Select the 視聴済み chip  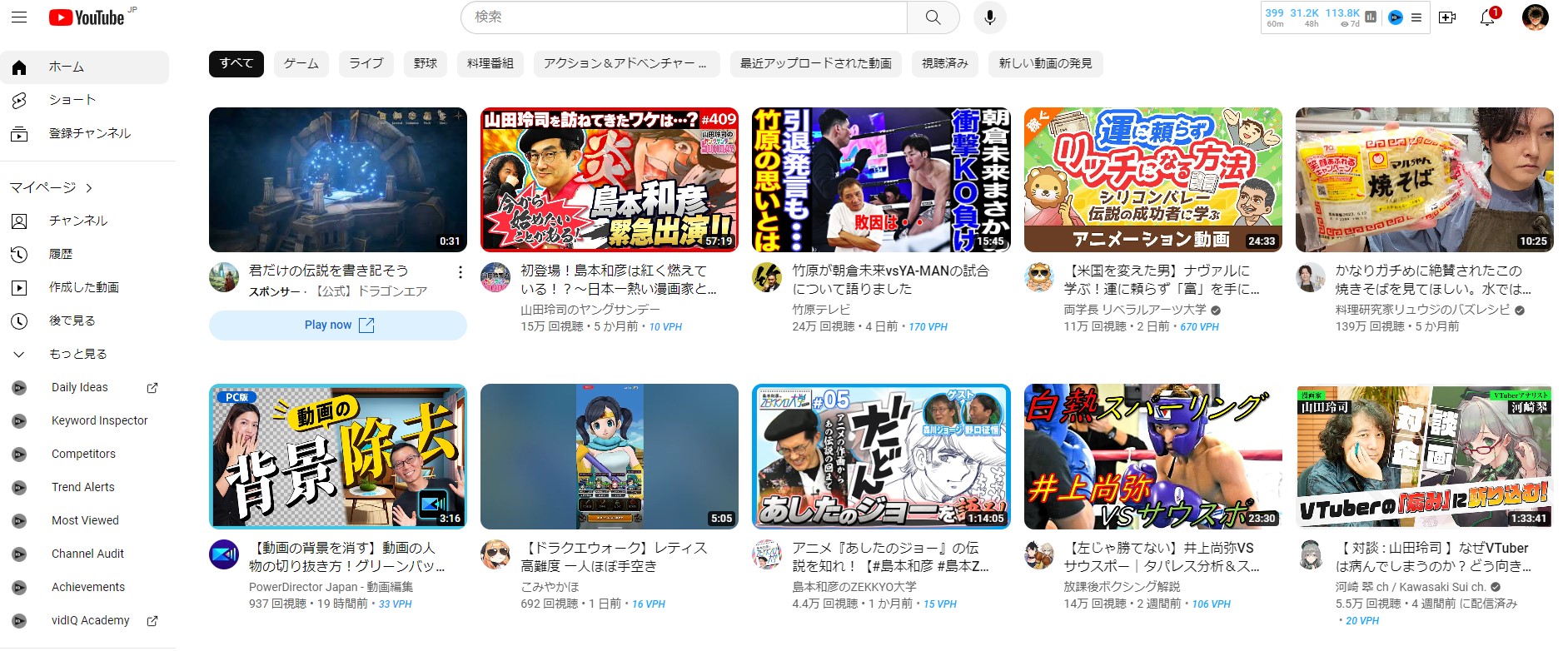(944, 63)
